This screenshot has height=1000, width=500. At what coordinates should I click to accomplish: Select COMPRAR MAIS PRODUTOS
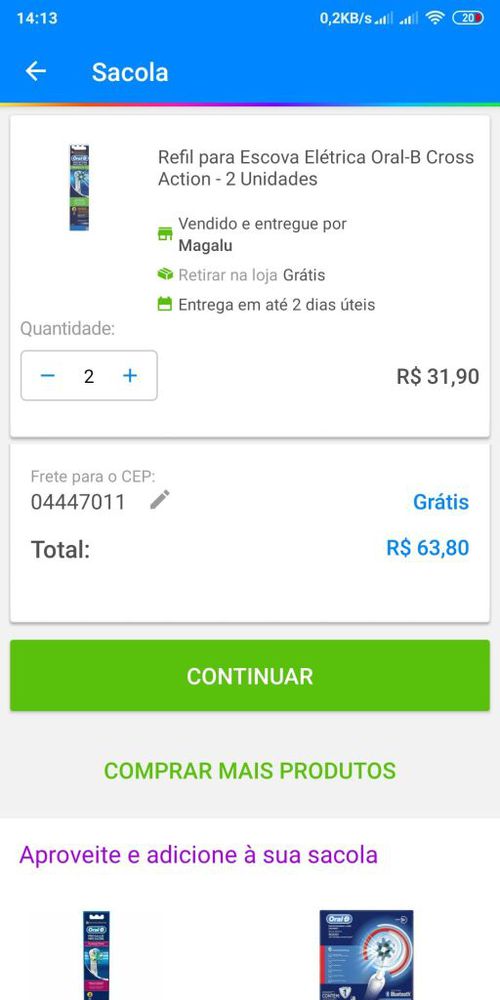(250, 770)
